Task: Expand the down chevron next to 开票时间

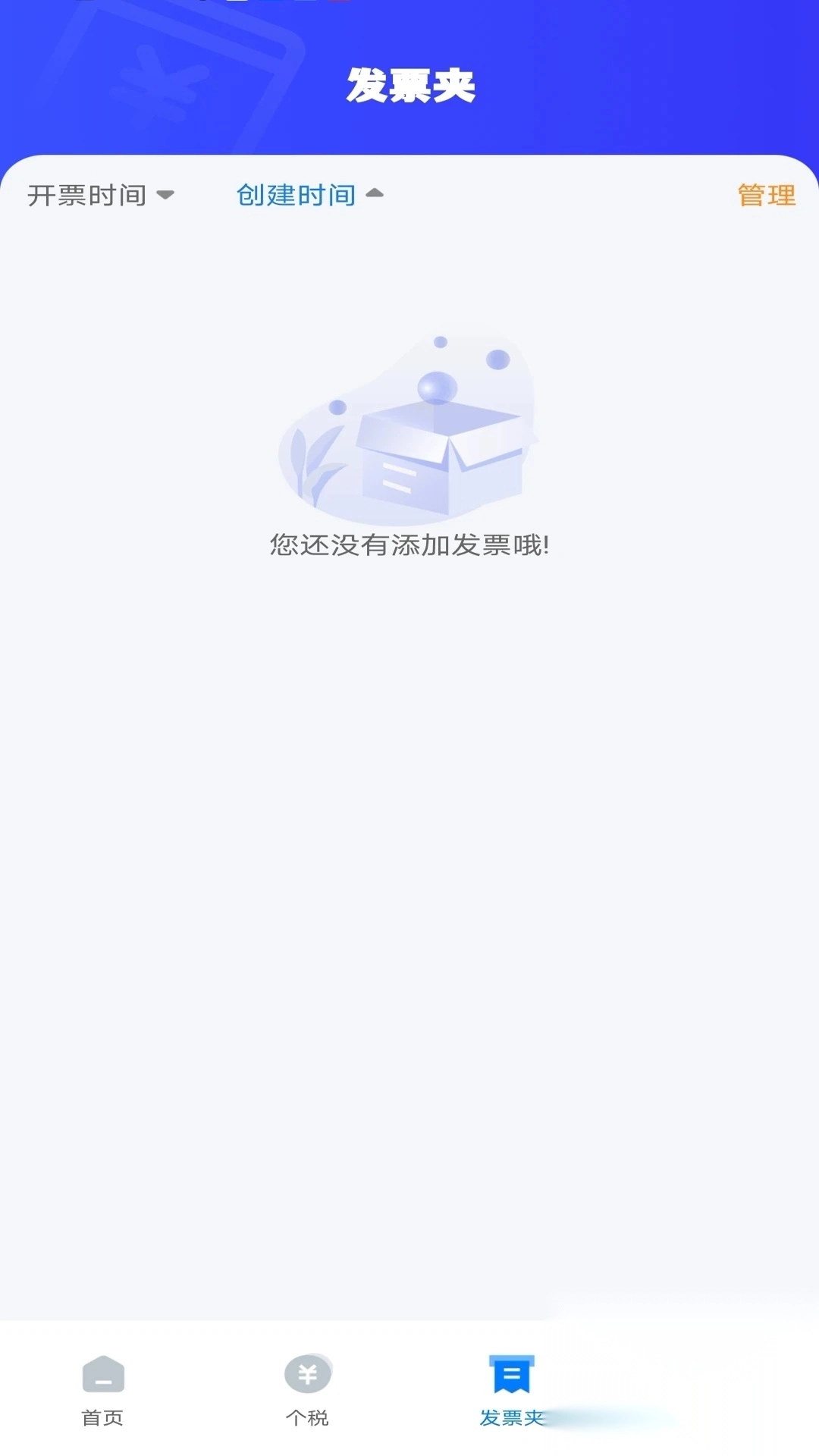Action: 168,196
